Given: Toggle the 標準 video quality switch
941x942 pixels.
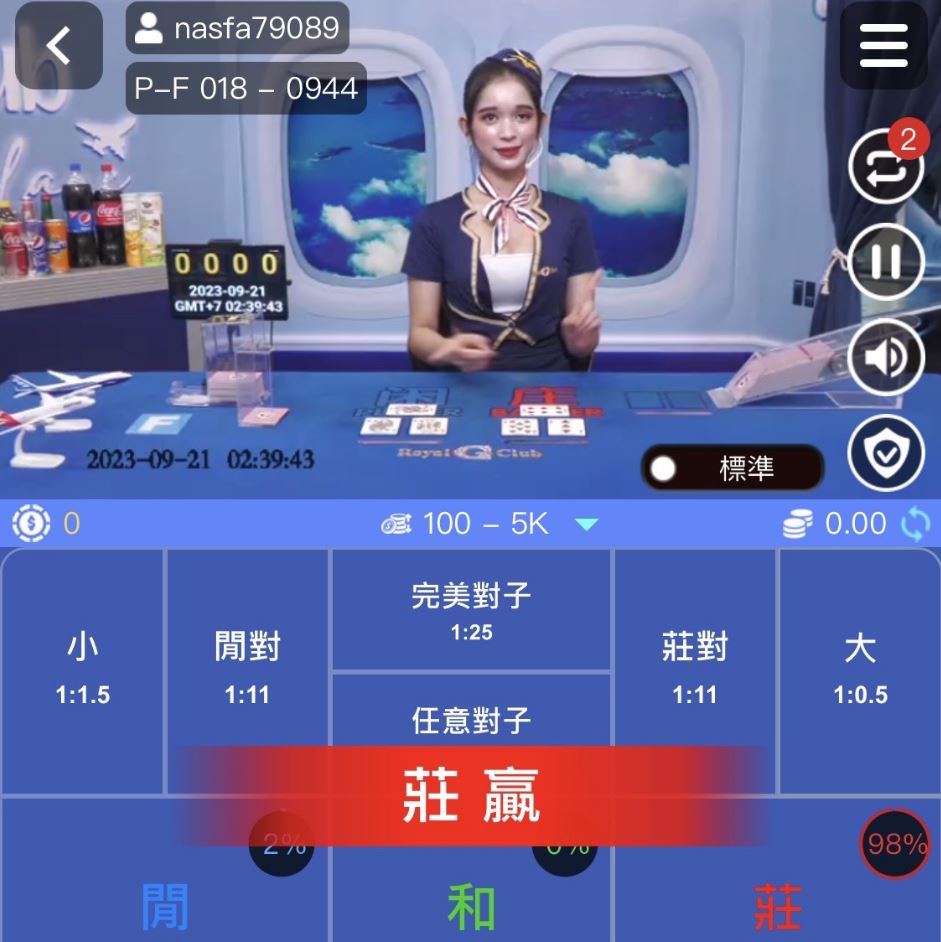Looking at the screenshot, I should (733, 467).
